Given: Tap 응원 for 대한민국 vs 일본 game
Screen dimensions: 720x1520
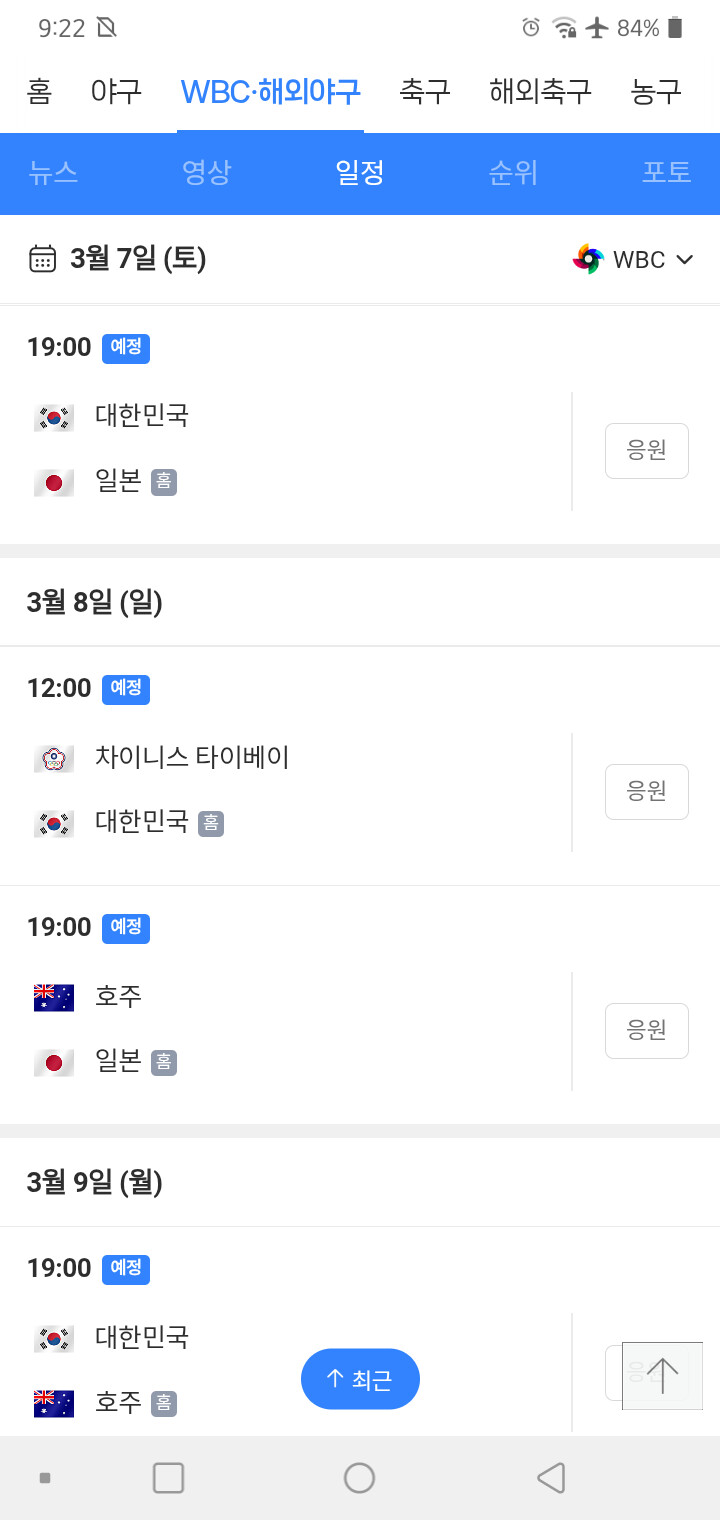Looking at the screenshot, I should (647, 451).
